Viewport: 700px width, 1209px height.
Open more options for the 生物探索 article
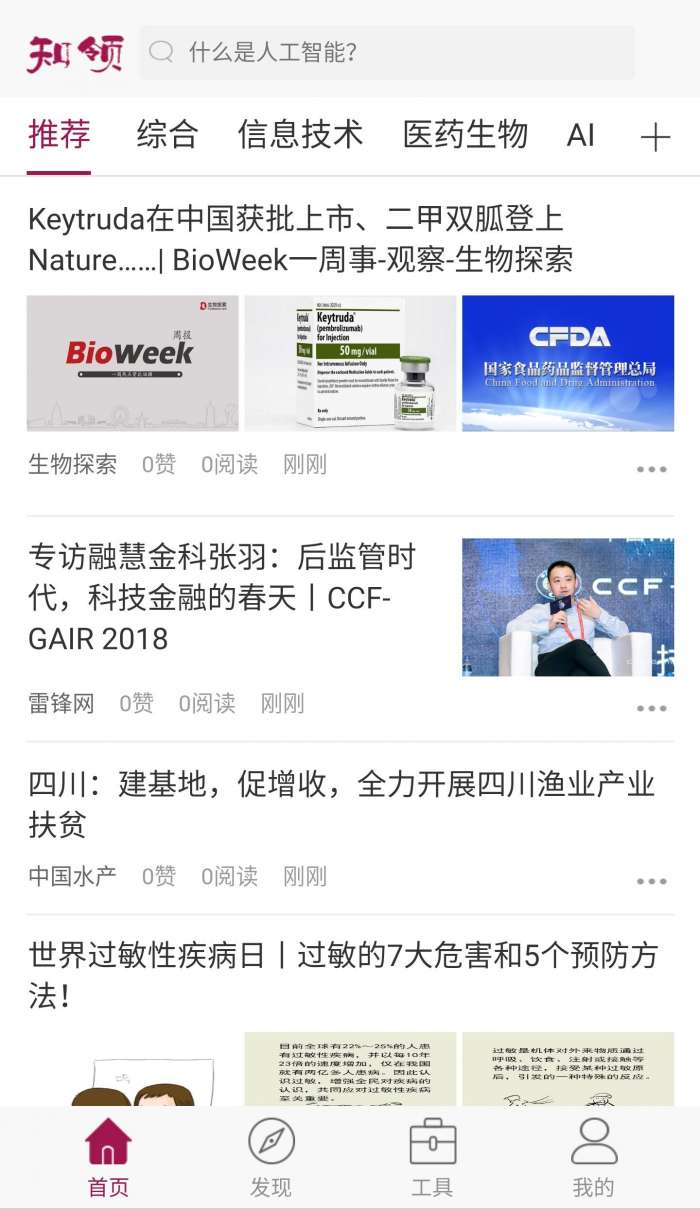coord(651,468)
